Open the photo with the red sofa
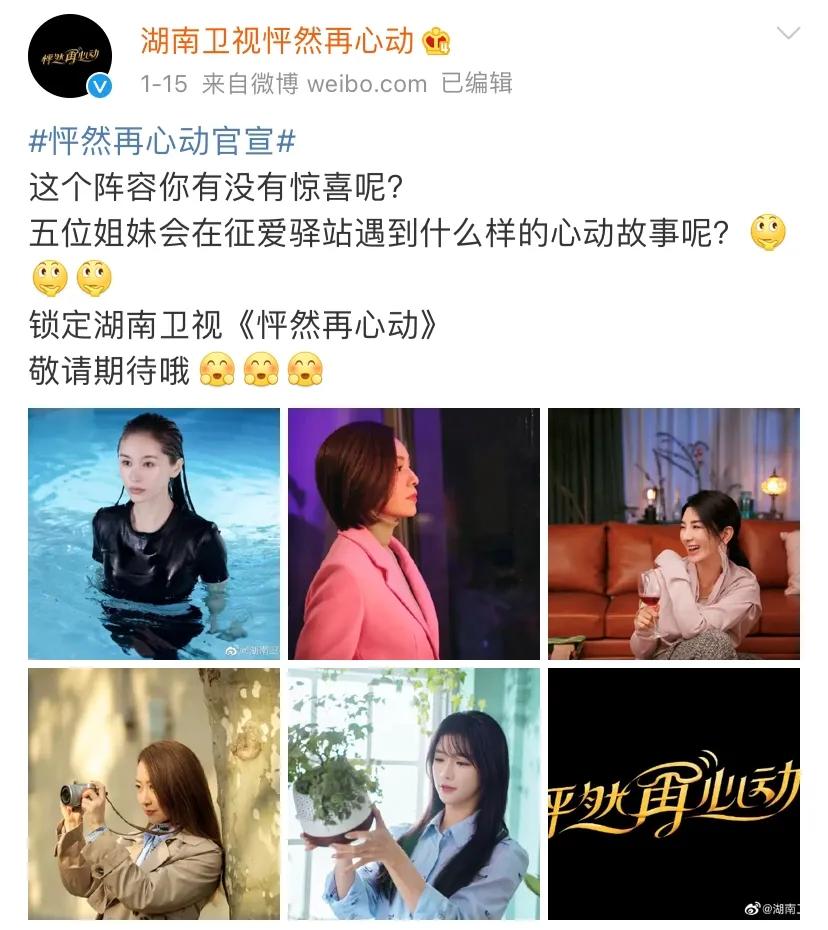 tap(673, 533)
